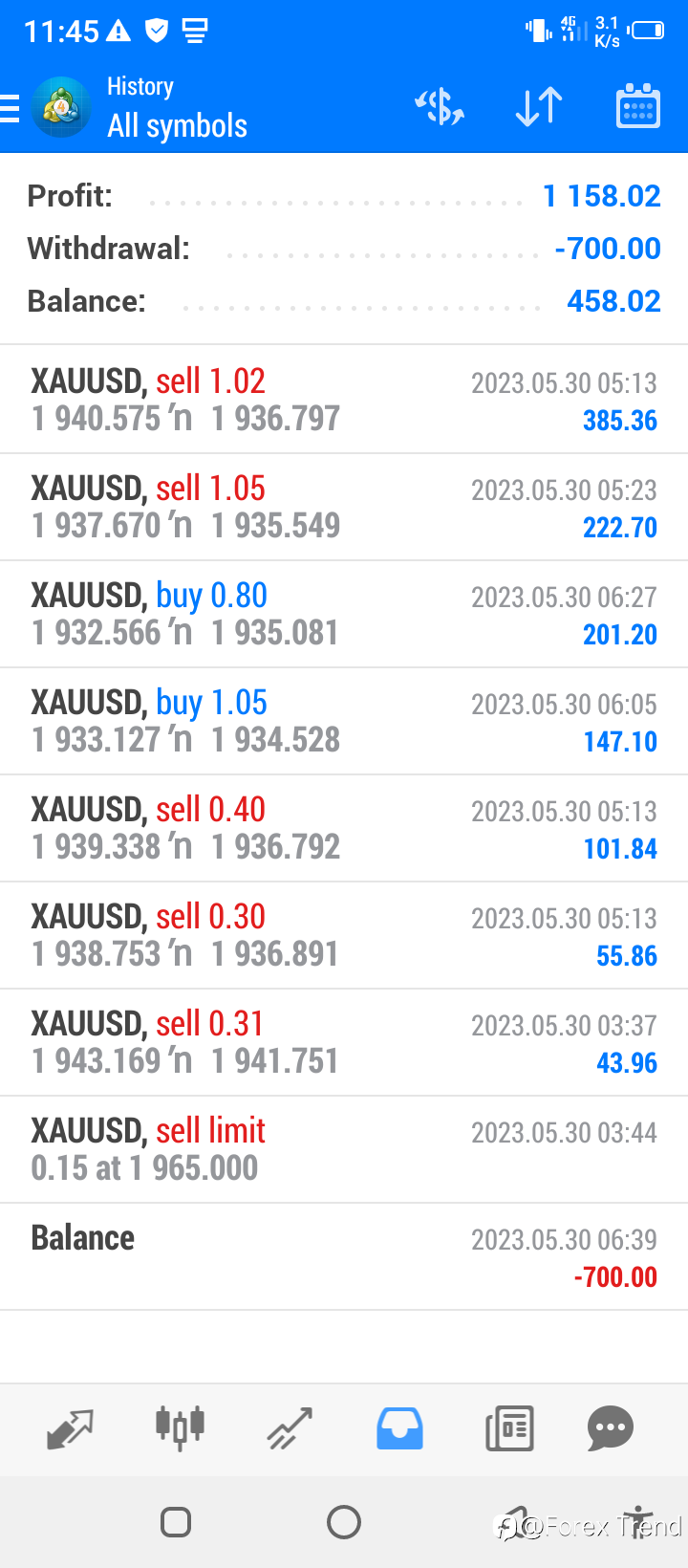The width and height of the screenshot is (688, 1568).
Task: Switch to the Trade tab
Action: click(x=290, y=1428)
